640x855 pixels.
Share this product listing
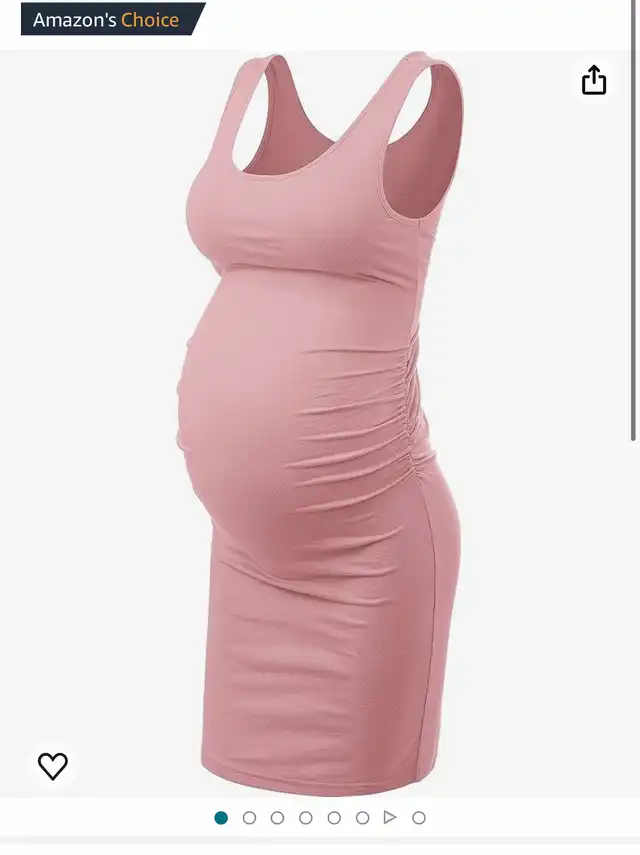click(x=594, y=81)
